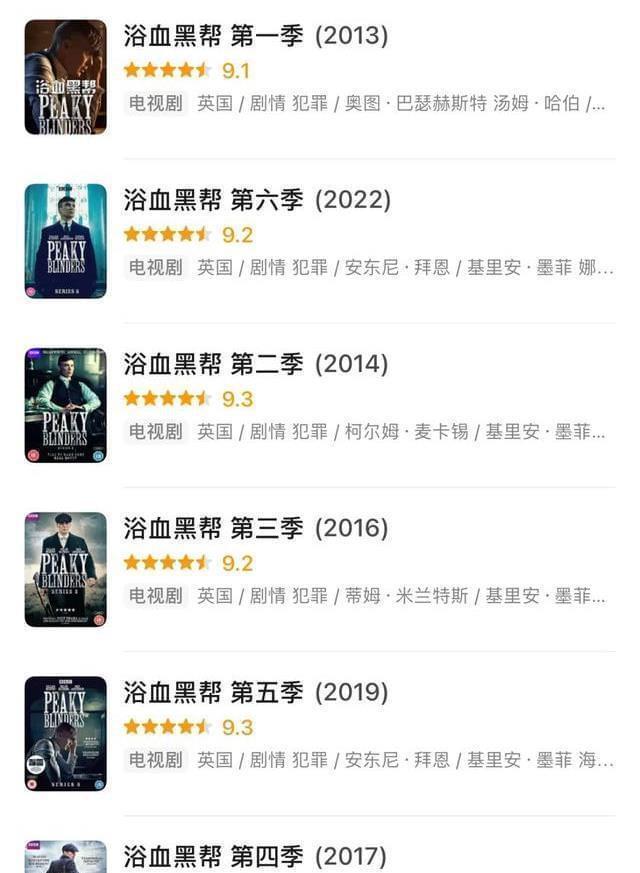640x873 pixels.
Task: Open 浴血黑帮 第一季 (2013)
Action: coord(255,36)
